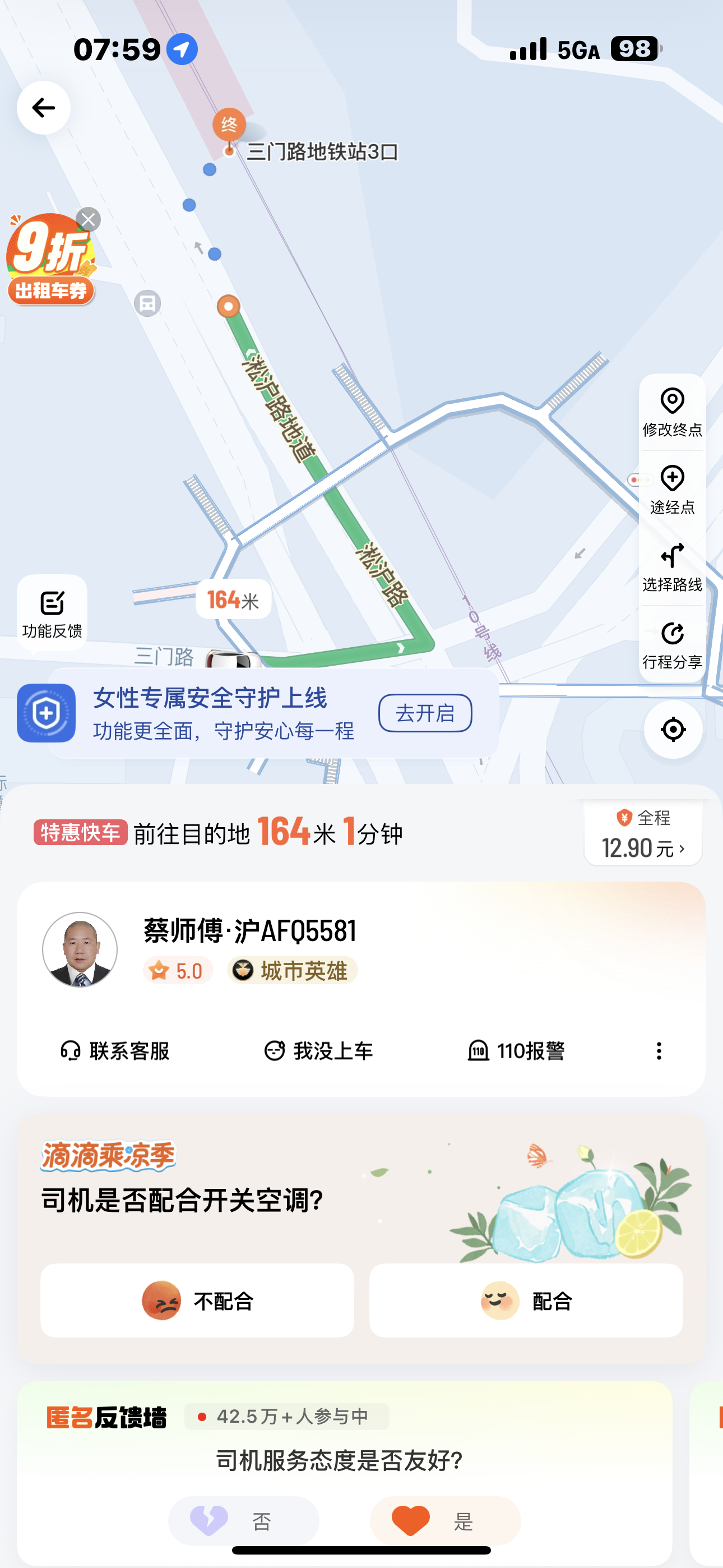This screenshot has width=723, height=1568.
Task: Contact customer service via 联系客服
Action: click(x=115, y=1050)
